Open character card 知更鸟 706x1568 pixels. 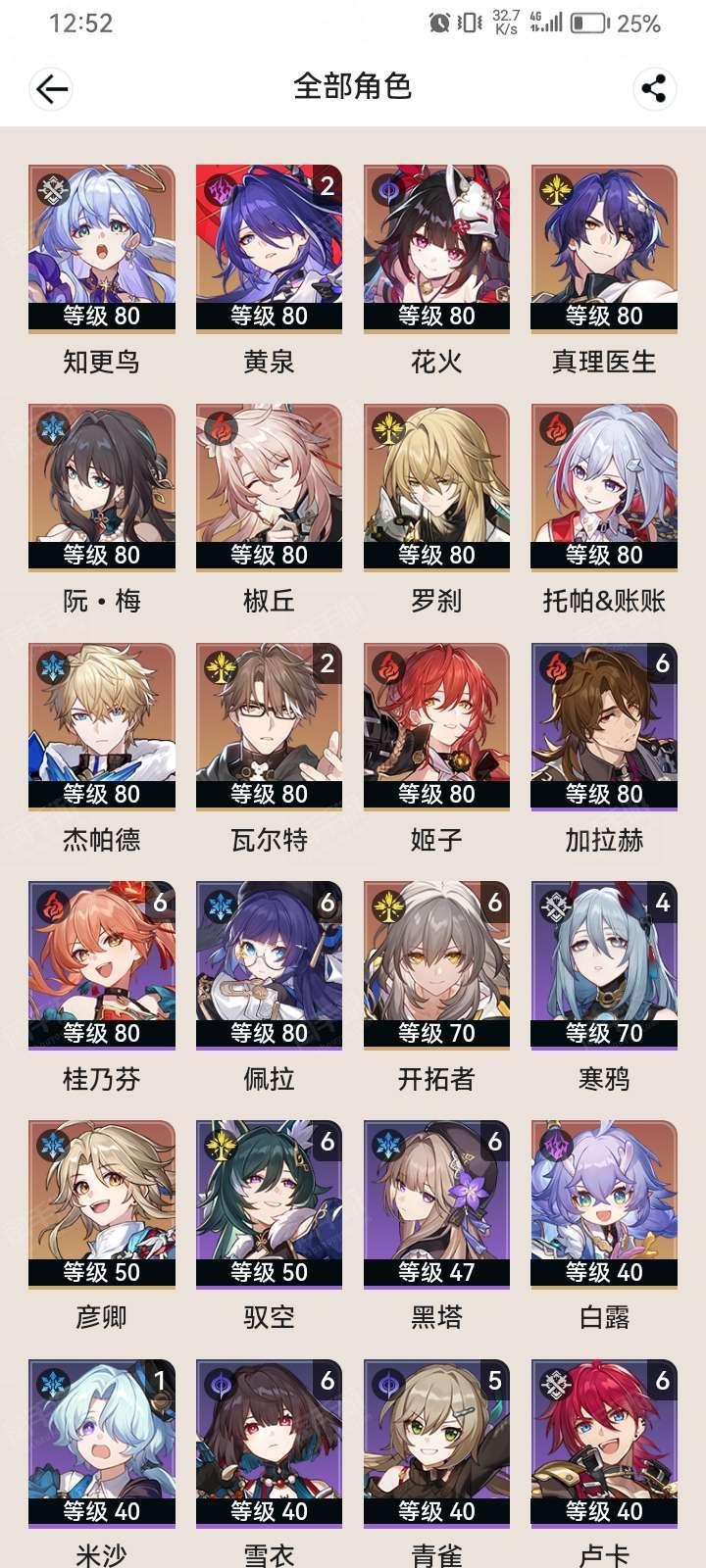click(102, 248)
